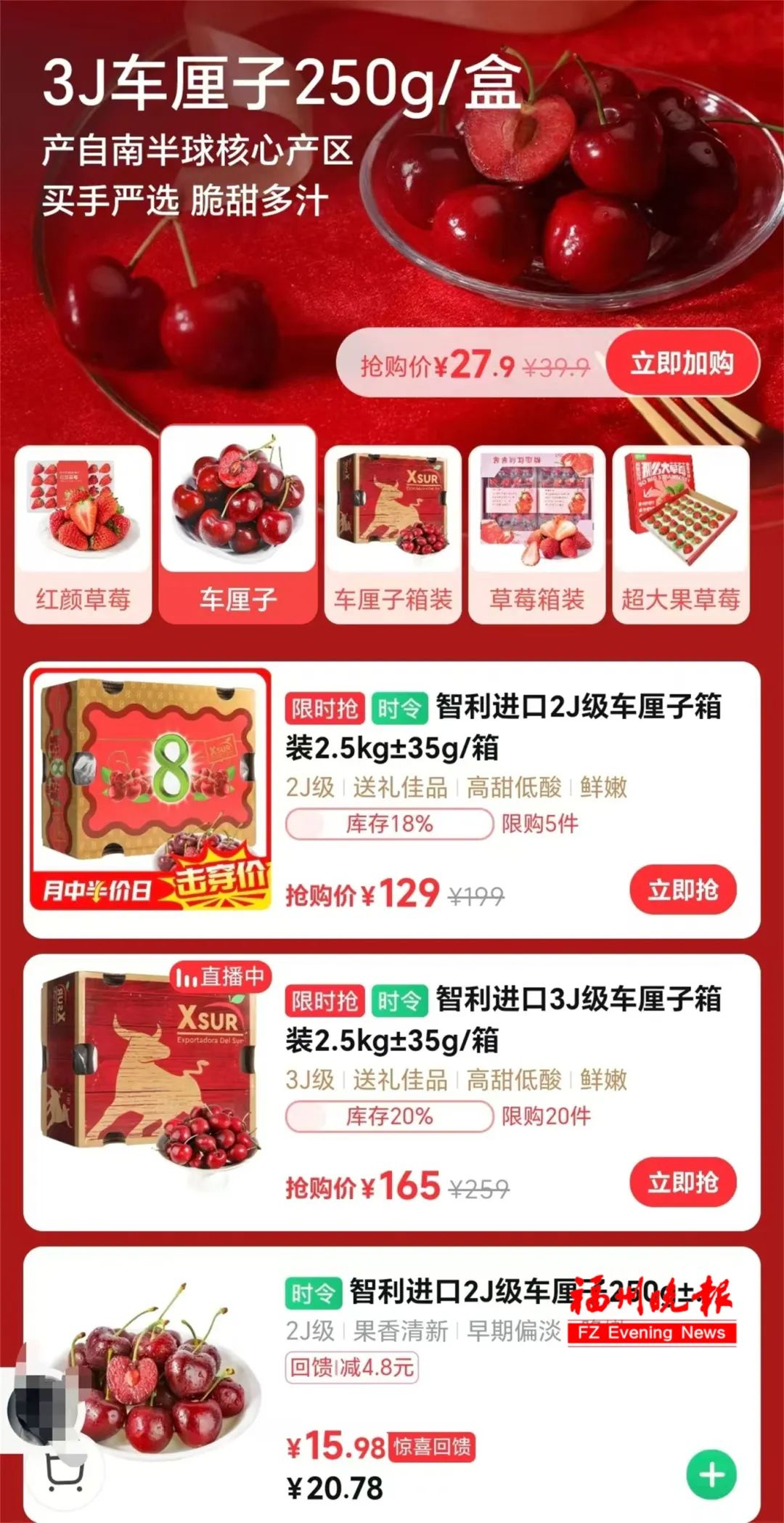The image size is (784, 1523).
Task: Open the 2J级车厘子250g product card
Action: pyautogui.click(x=392, y=1385)
